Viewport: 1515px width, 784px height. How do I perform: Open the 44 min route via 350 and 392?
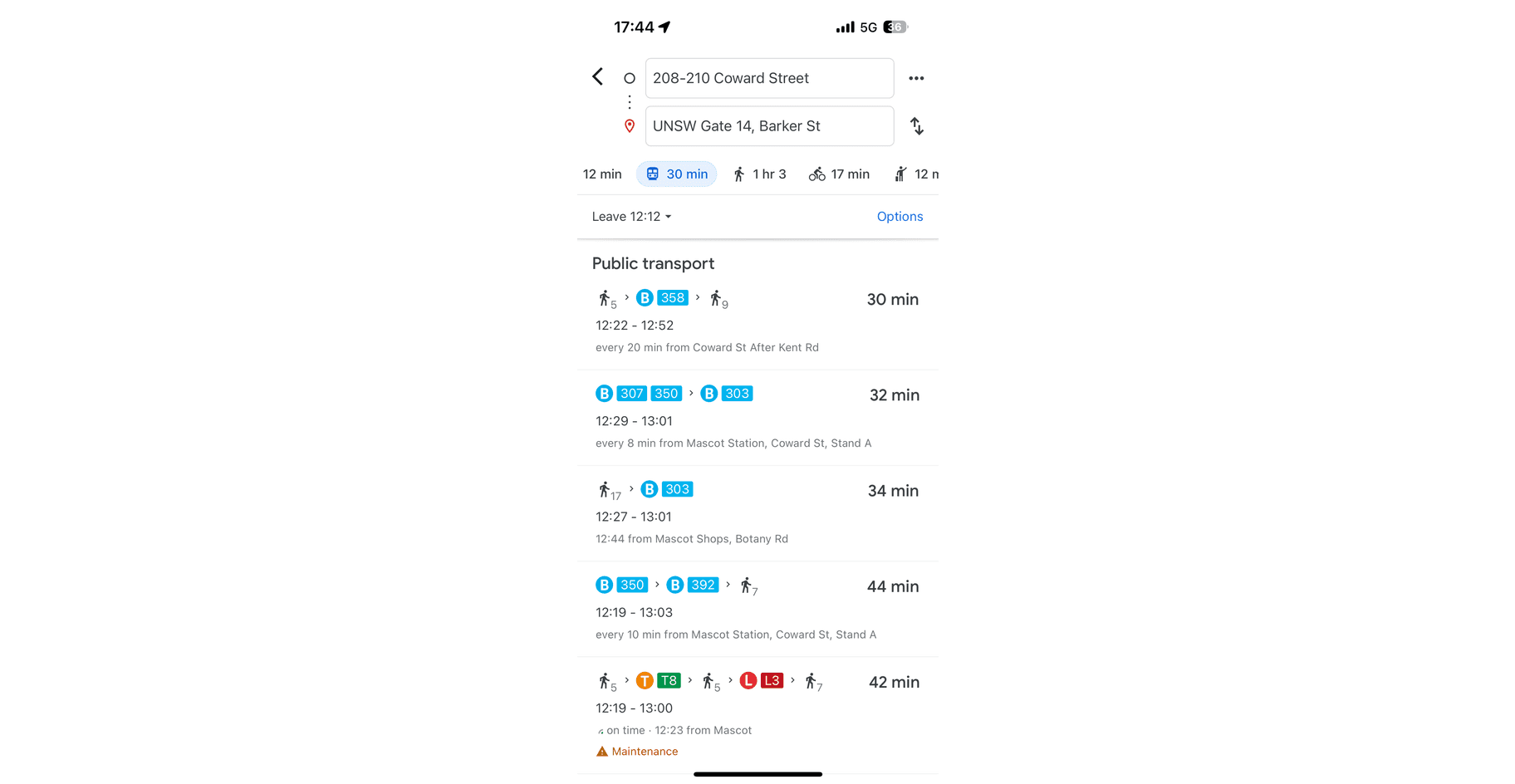point(757,609)
